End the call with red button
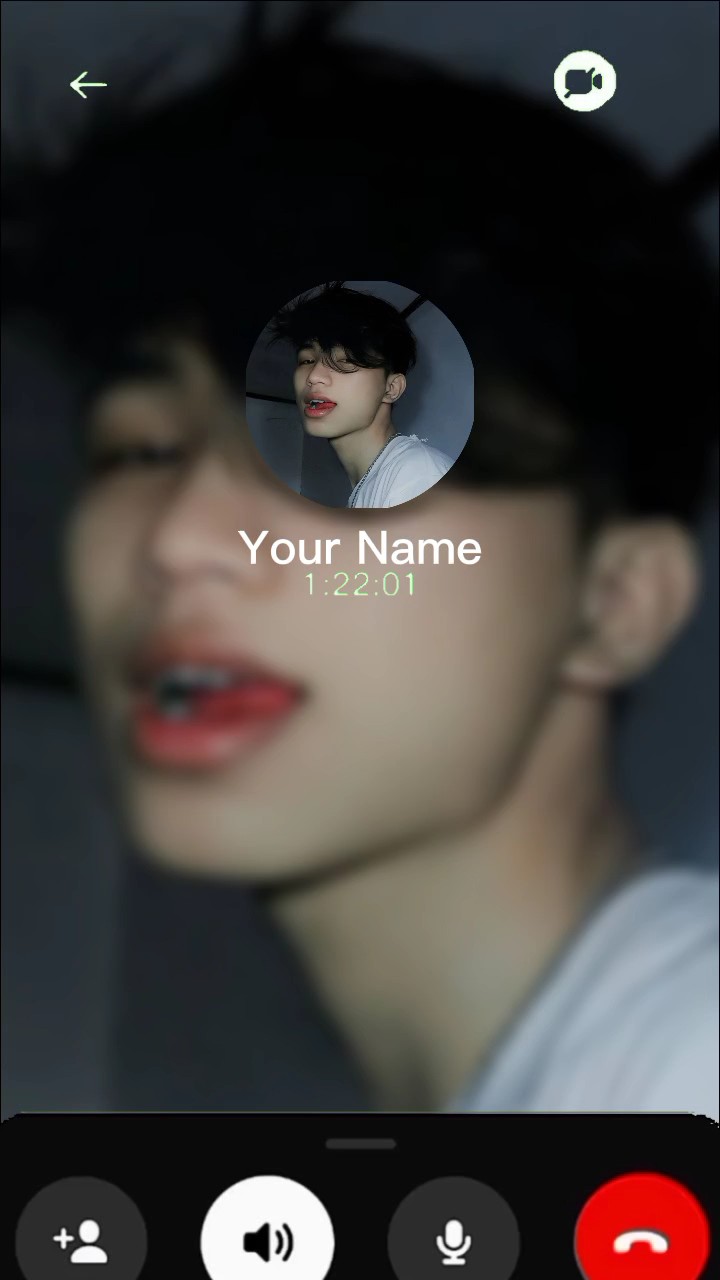Viewport: 720px width, 1280px height. pyautogui.click(x=643, y=1240)
